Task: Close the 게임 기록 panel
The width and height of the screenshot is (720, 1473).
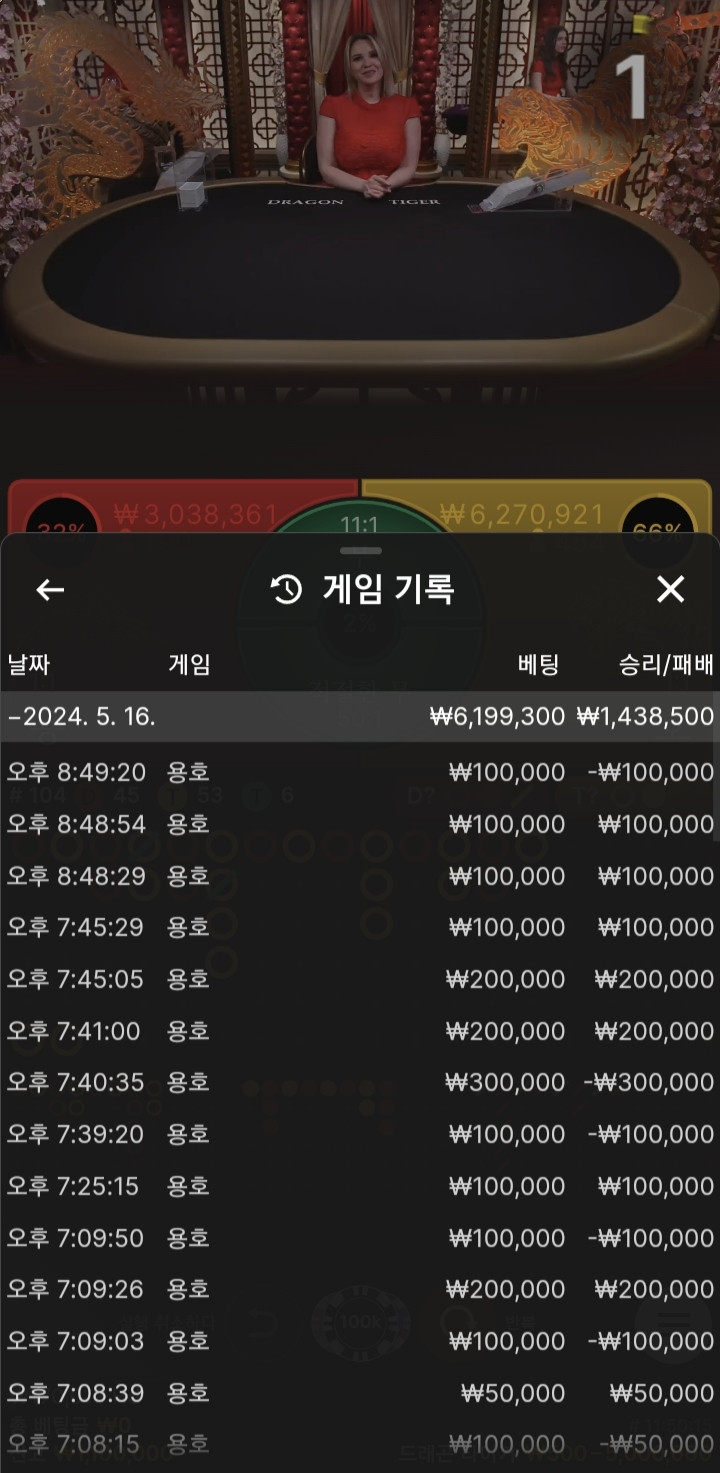Action: pos(670,590)
